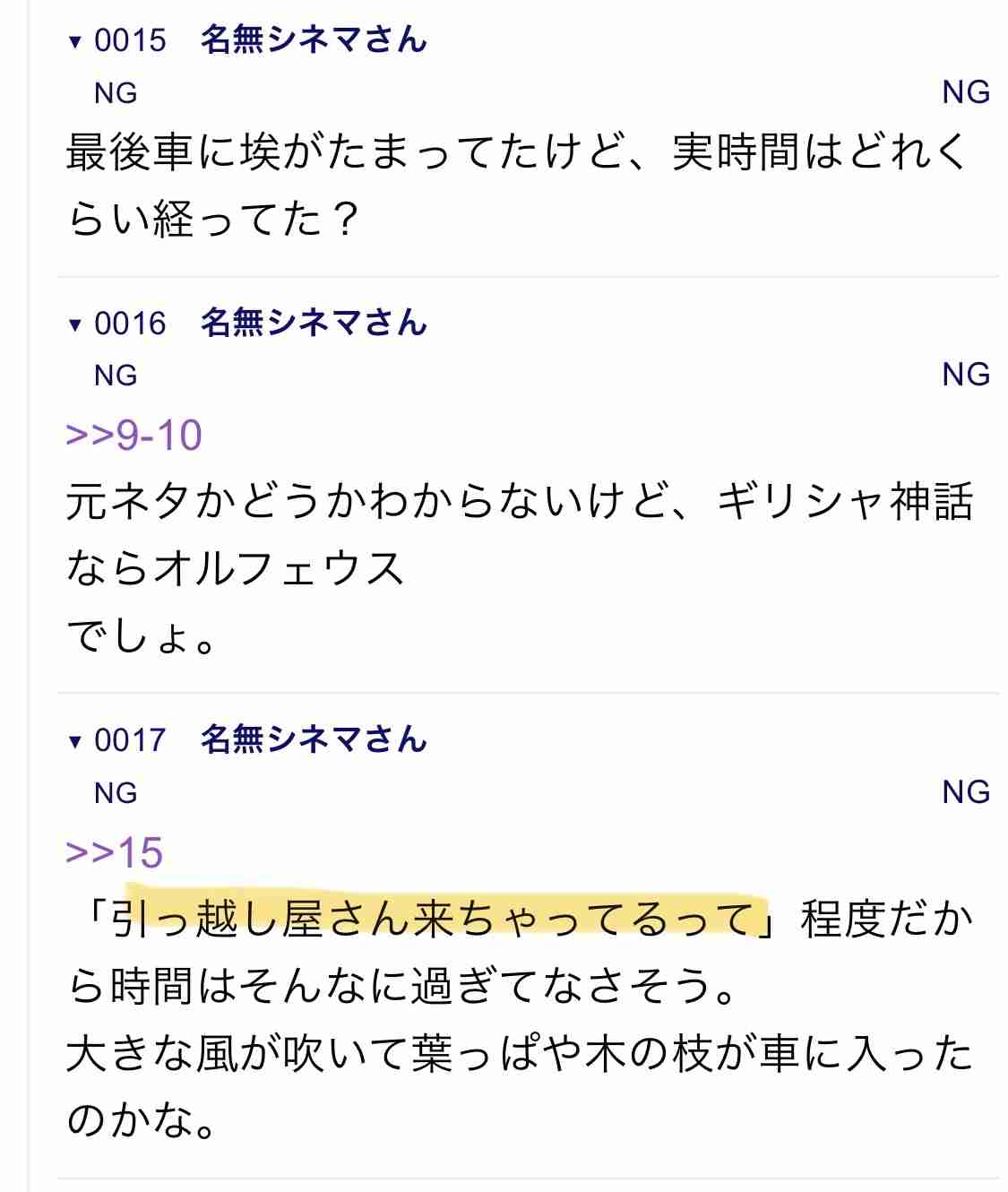Open the >>9-10 reply anchor
This screenshot has width=1008, height=1192.
[x=134, y=436]
